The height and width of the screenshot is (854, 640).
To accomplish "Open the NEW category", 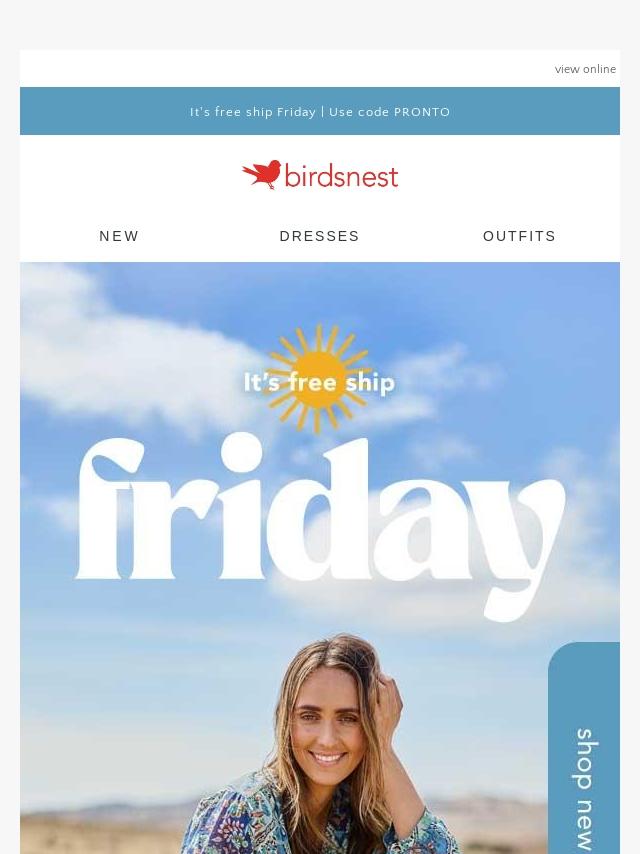I will coord(119,236).
